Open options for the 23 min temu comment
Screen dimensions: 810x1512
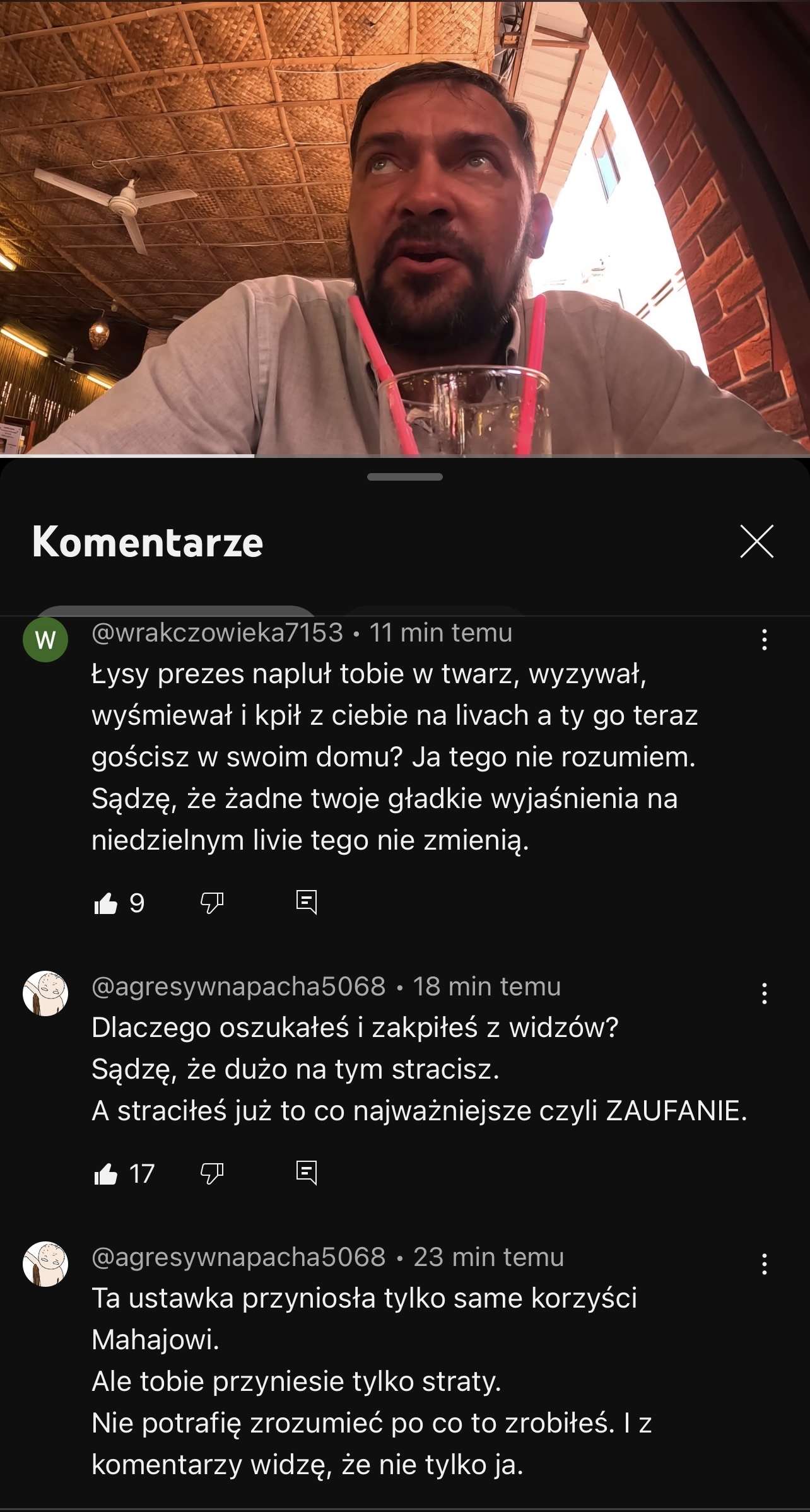pos(764,1264)
